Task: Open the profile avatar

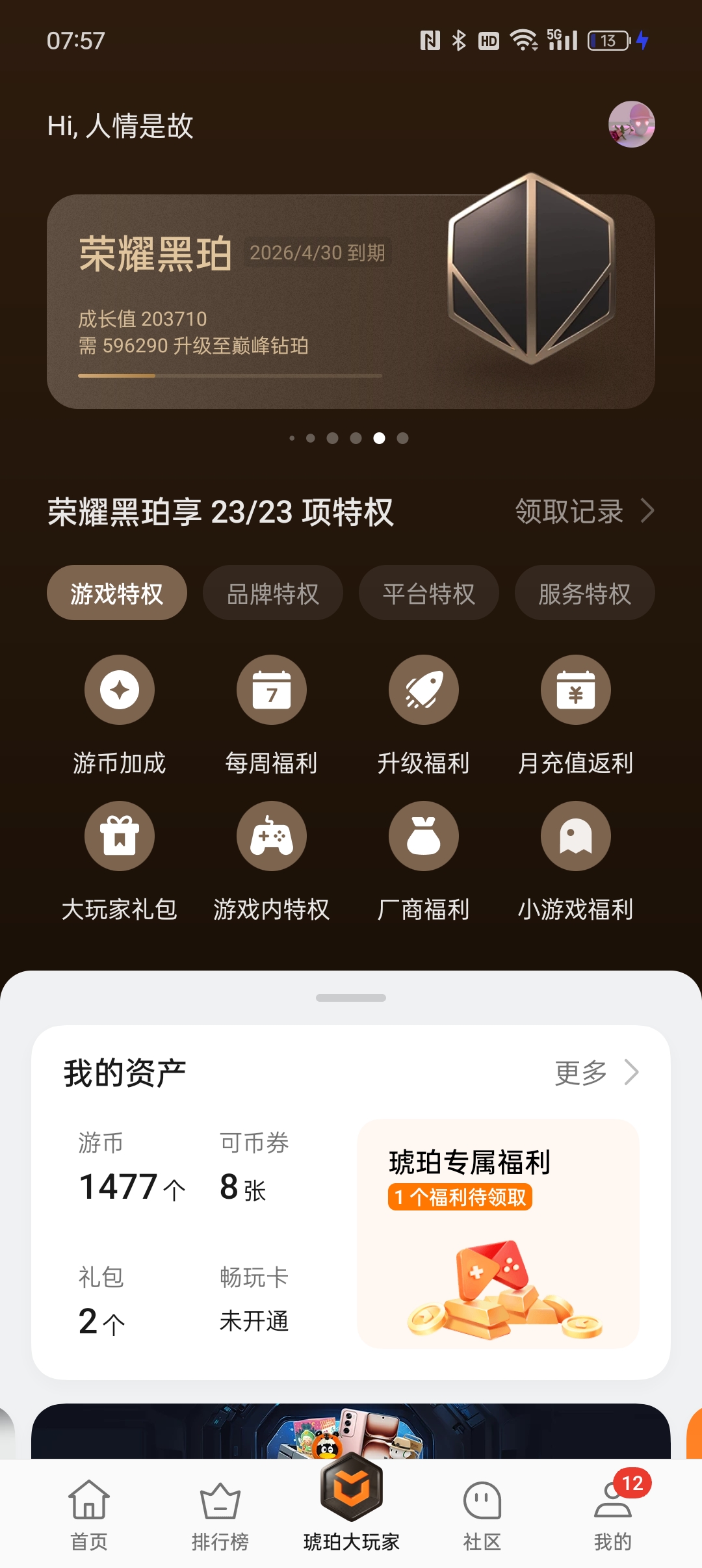Action: 631,124
